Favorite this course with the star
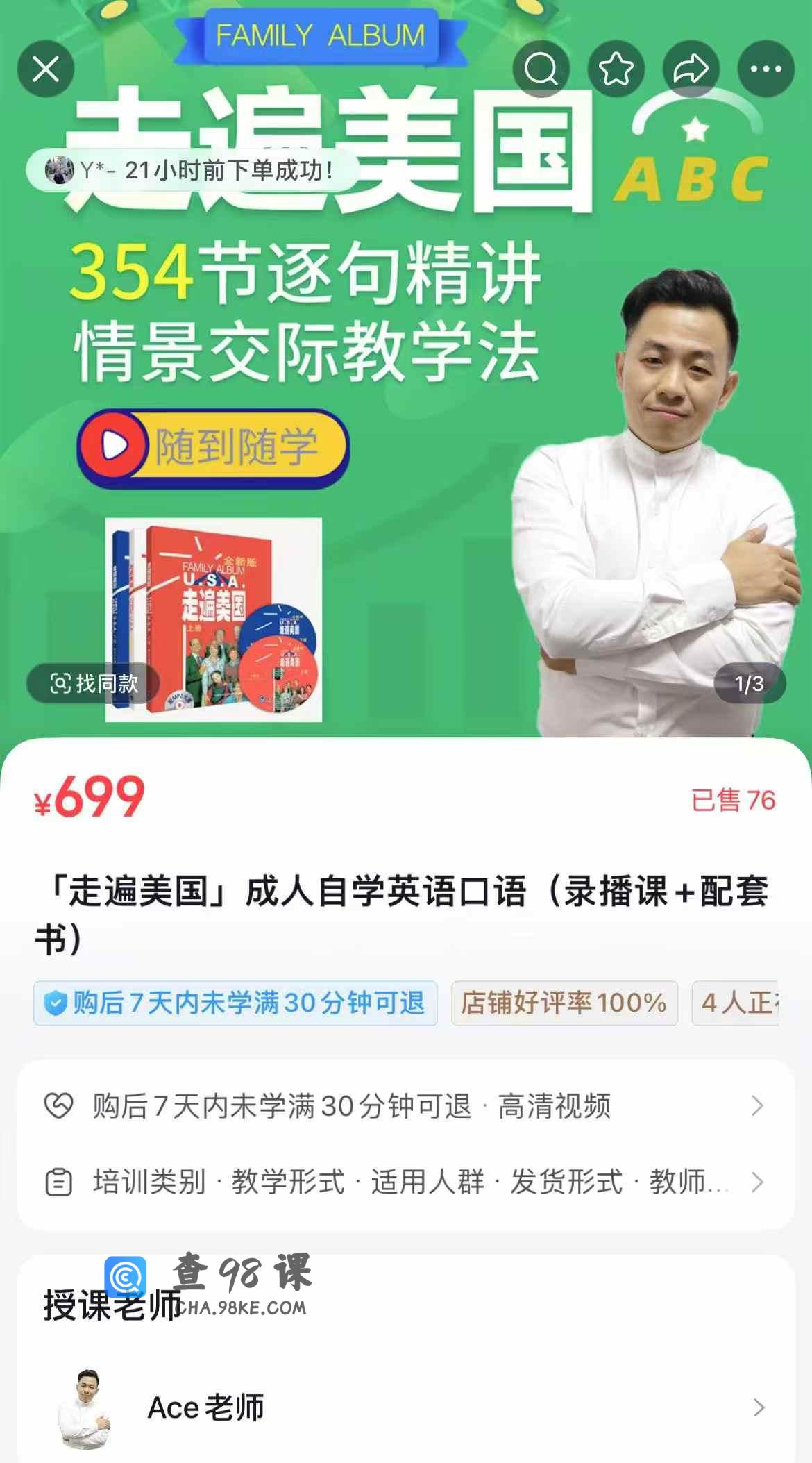This screenshot has height=1463, width=812. tap(616, 69)
